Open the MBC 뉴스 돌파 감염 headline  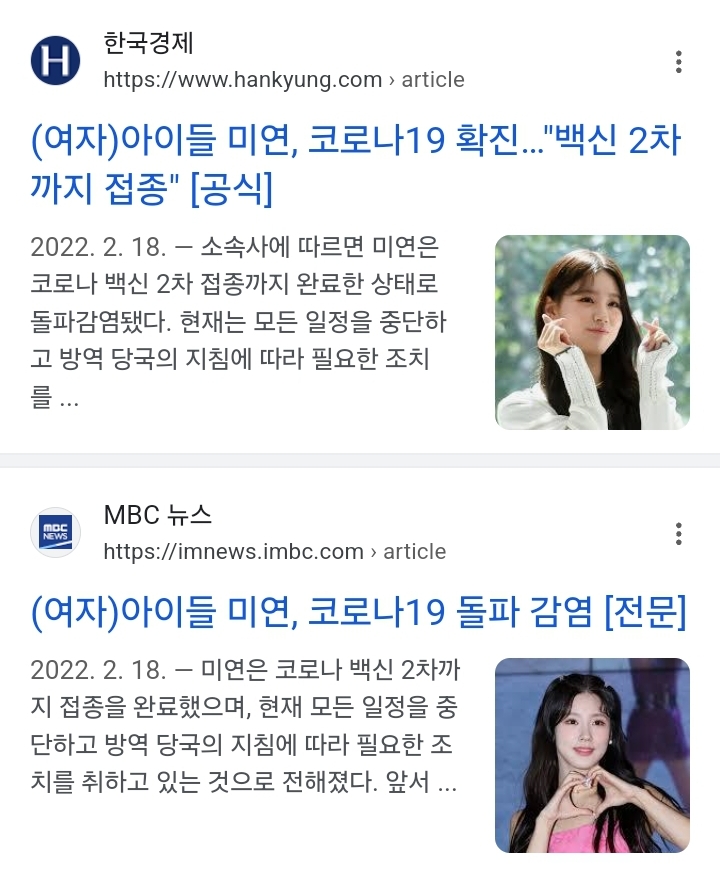coord(359,612)
